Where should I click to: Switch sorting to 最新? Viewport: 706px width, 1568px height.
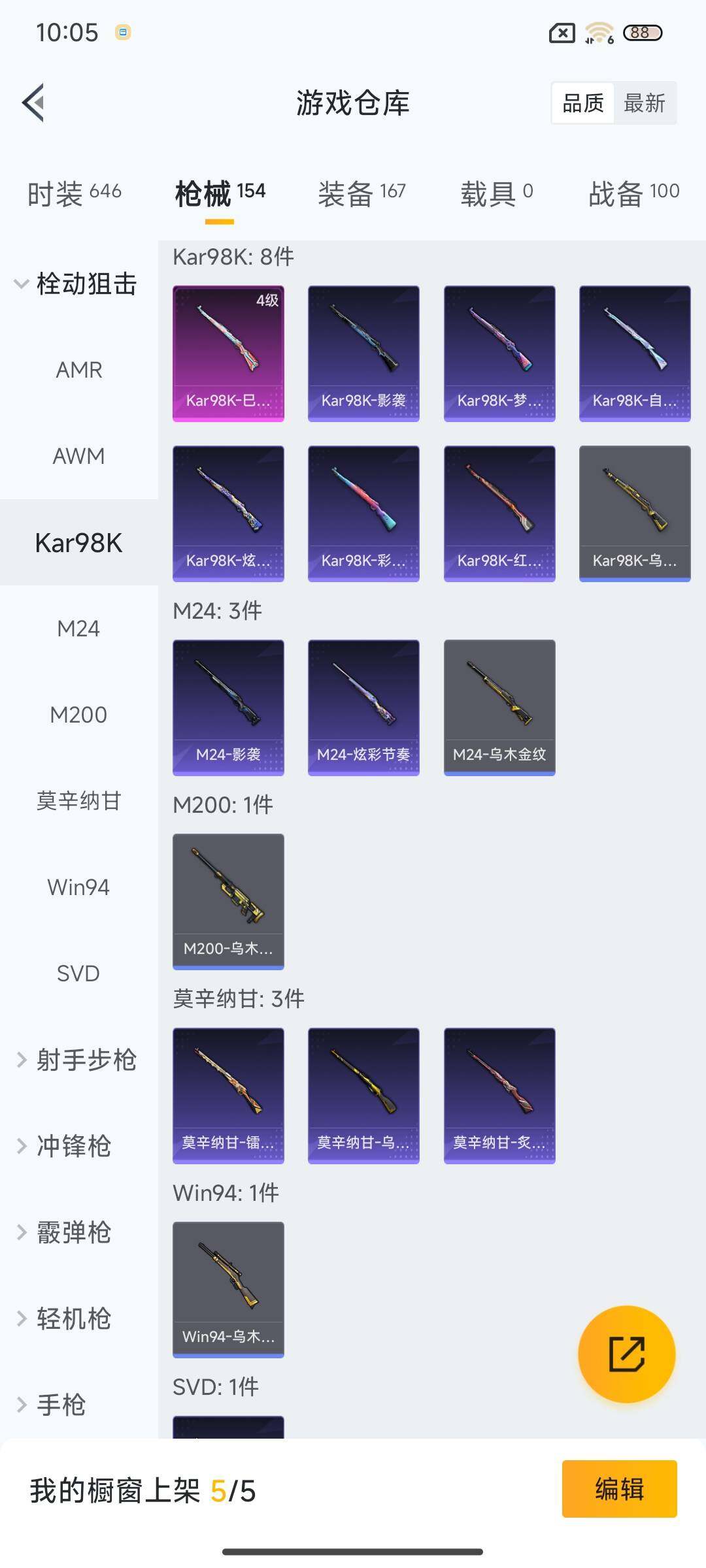(x=645, y=103)
